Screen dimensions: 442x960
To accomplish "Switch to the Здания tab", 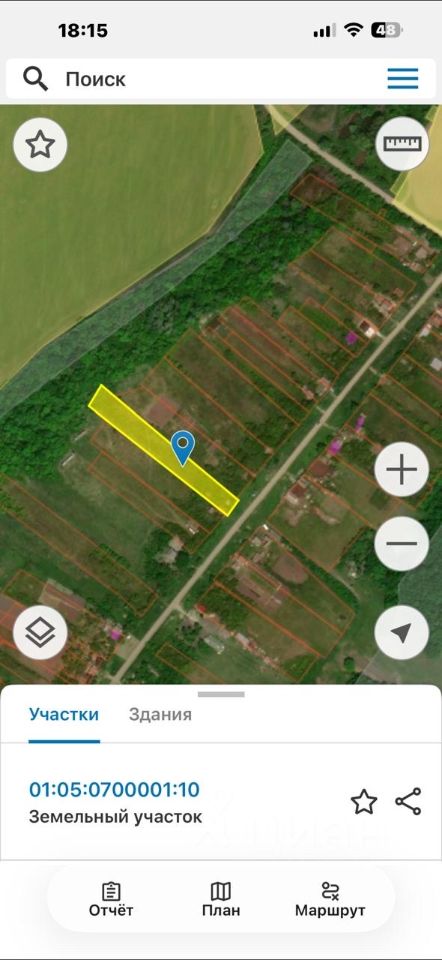I will point(160,714).
